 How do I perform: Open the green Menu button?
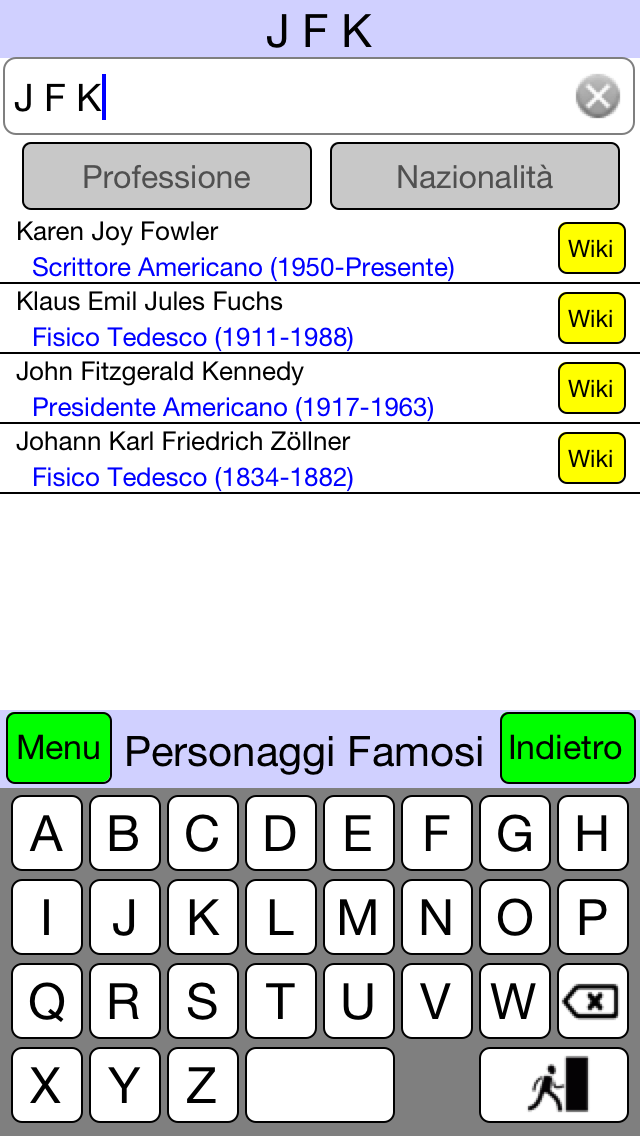[x=59, y=748]
